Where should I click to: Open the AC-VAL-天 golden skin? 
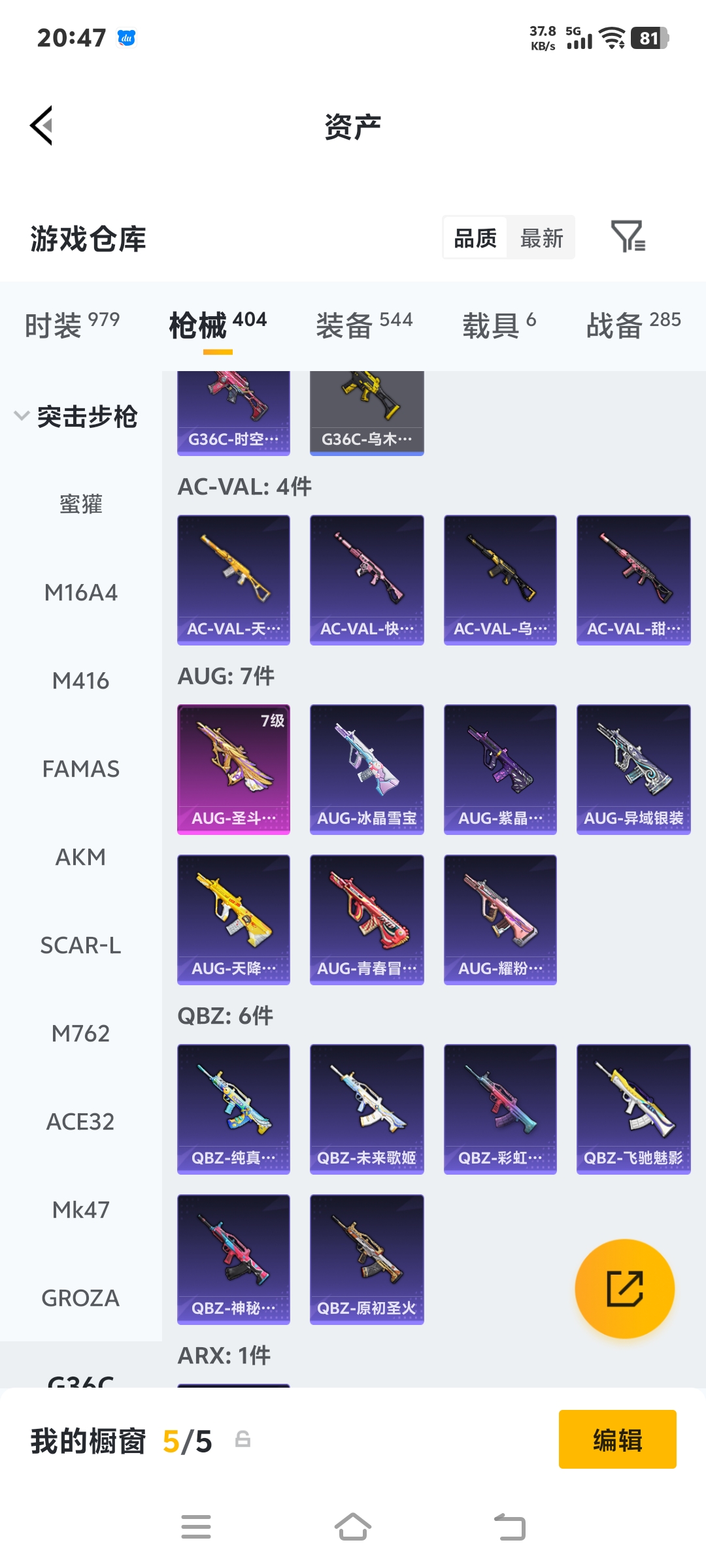[x=233, y=579]
